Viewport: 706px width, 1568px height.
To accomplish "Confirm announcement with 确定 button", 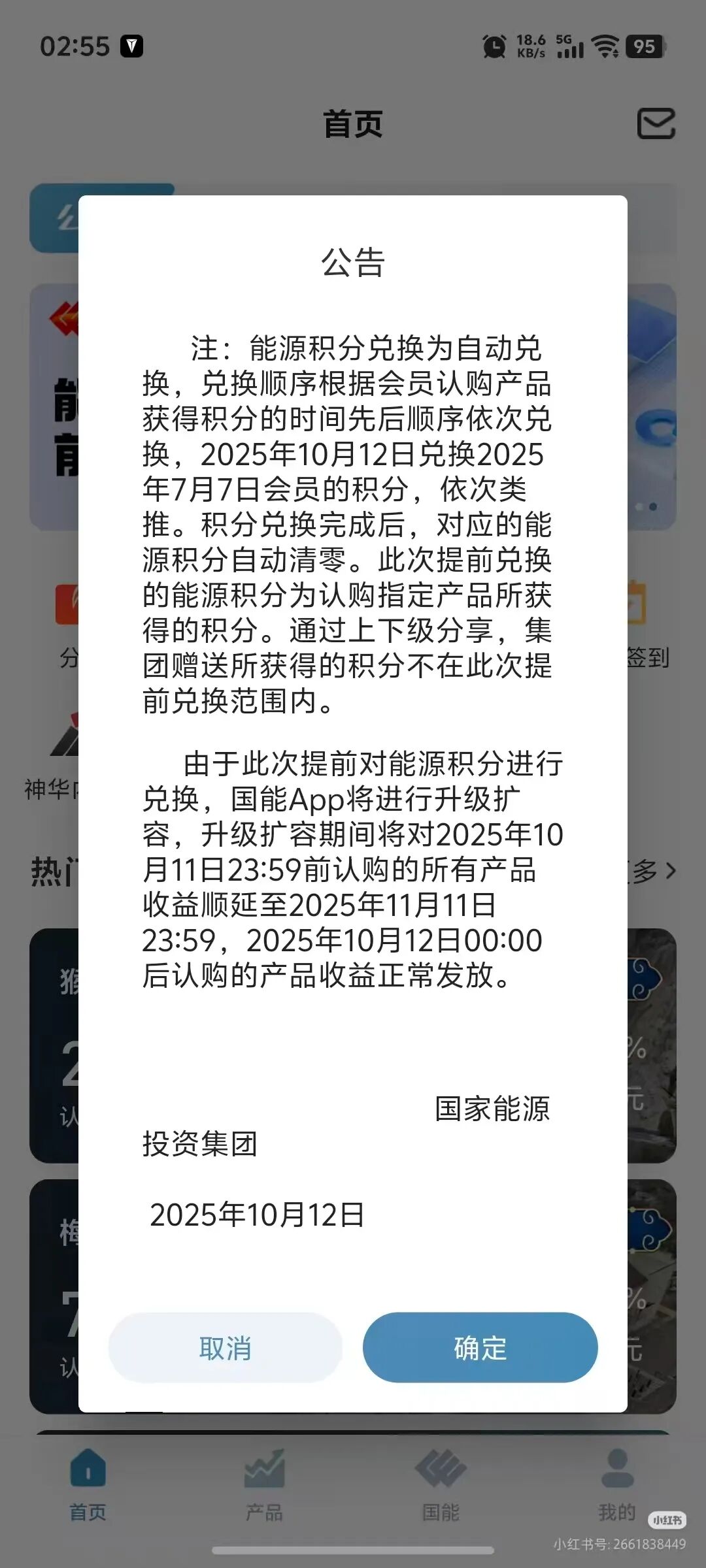I will coord(480,1347).
